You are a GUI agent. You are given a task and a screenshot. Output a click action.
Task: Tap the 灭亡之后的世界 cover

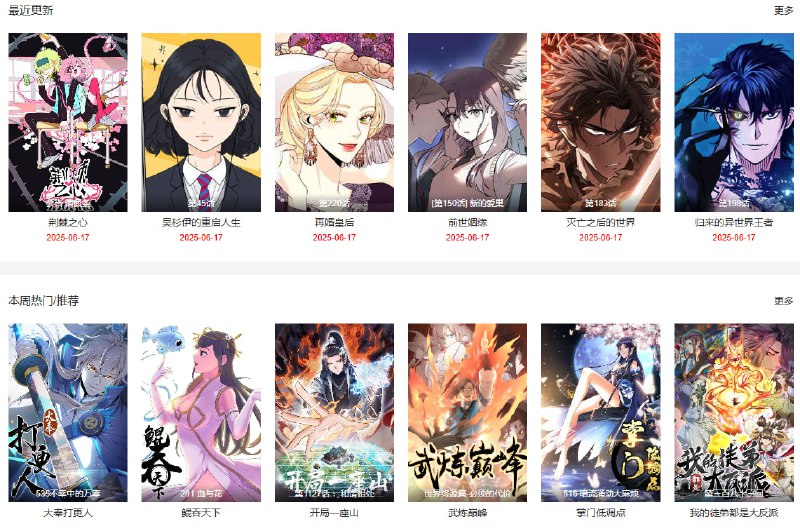600,122
